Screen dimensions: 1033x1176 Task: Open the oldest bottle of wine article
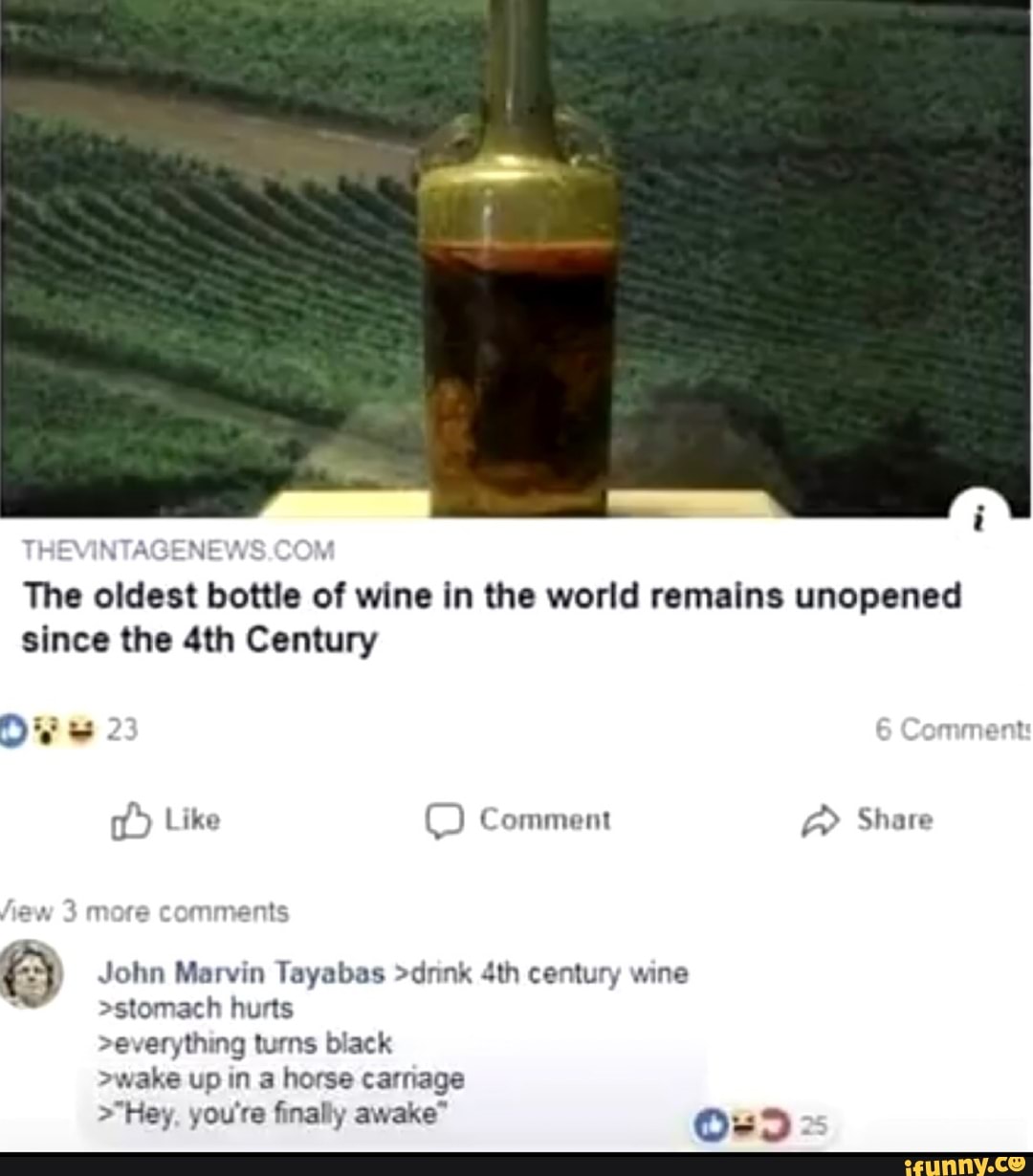491,617
